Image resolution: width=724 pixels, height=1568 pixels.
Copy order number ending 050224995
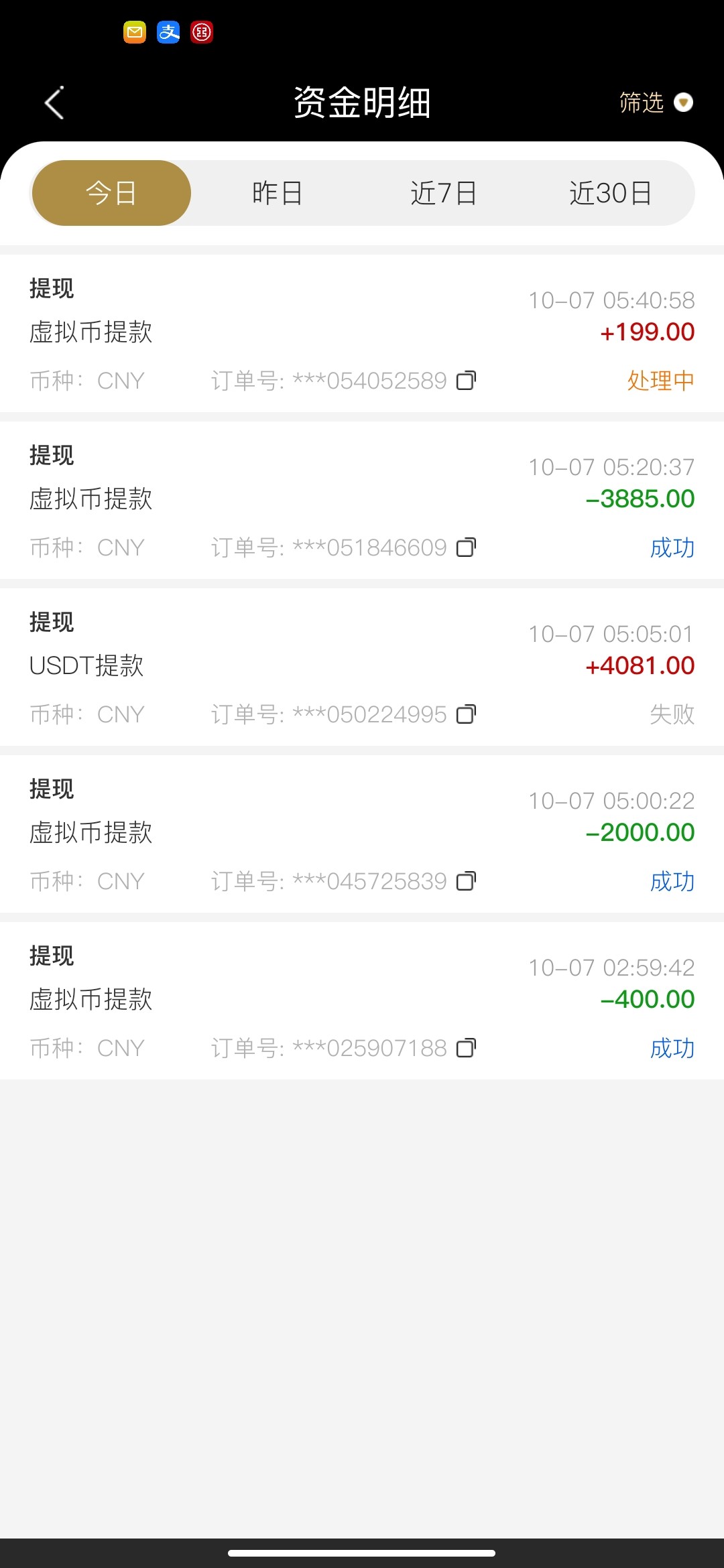coord(466,714)
